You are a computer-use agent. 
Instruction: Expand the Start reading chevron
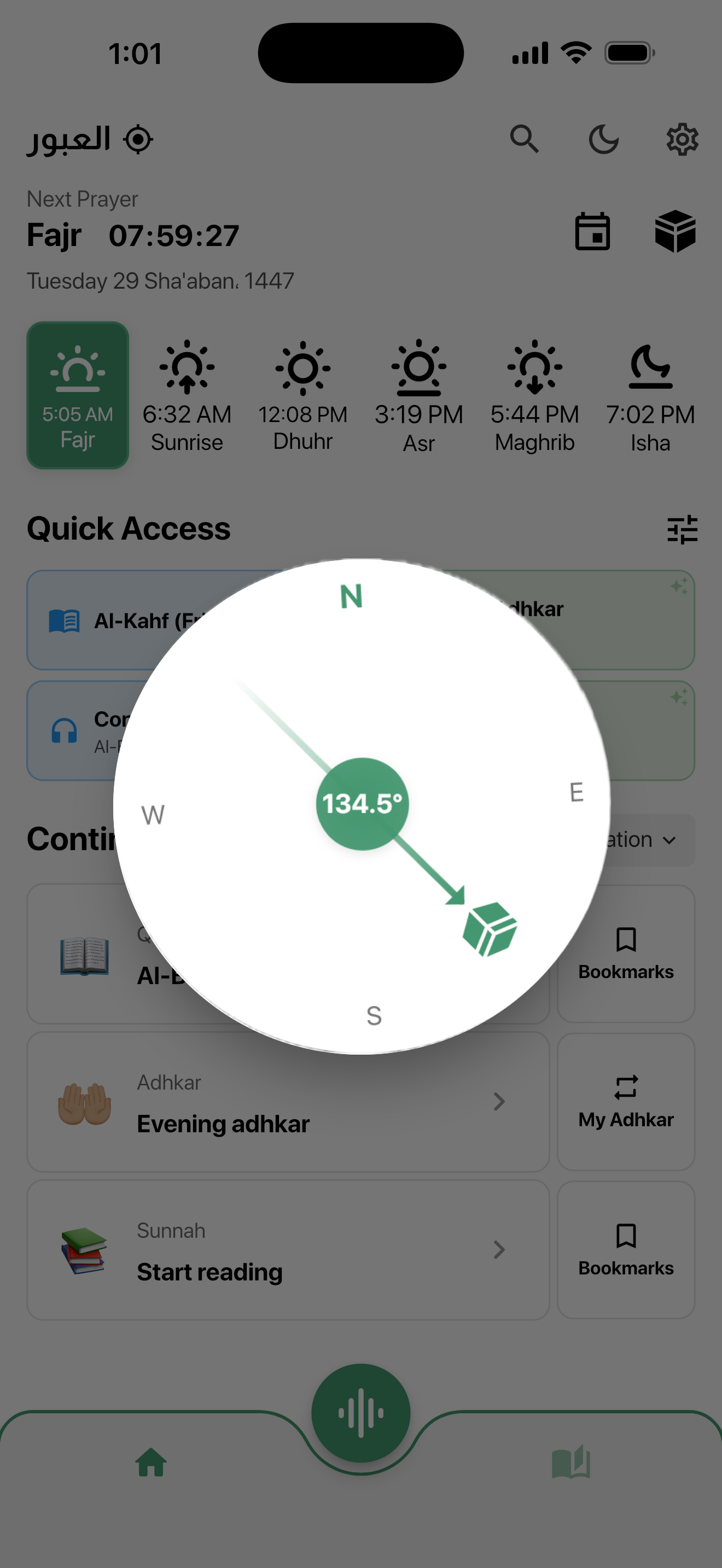pyautogui.click(x=499, y=1250)
